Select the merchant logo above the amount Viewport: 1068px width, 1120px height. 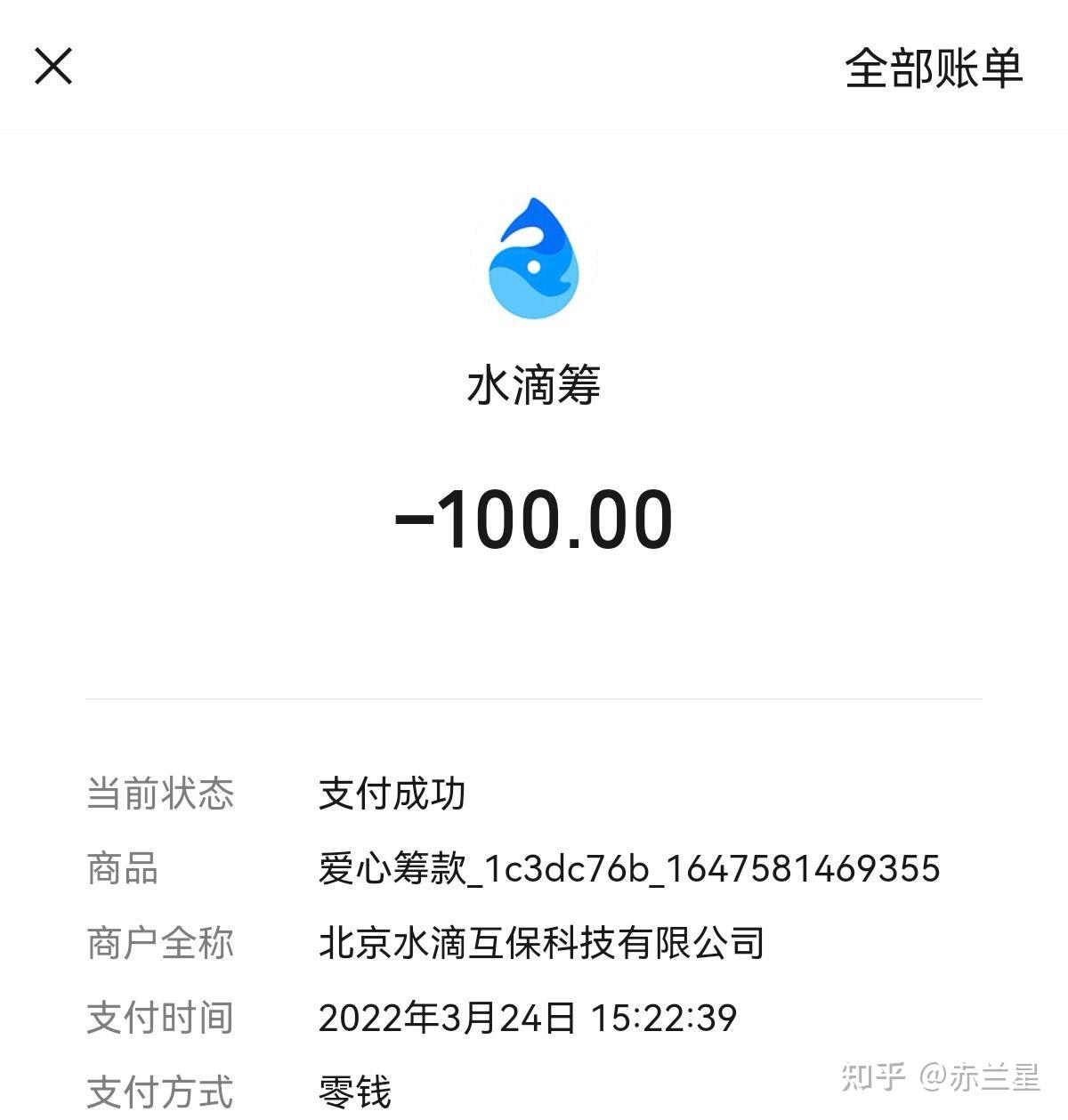(x=533, y=258)
